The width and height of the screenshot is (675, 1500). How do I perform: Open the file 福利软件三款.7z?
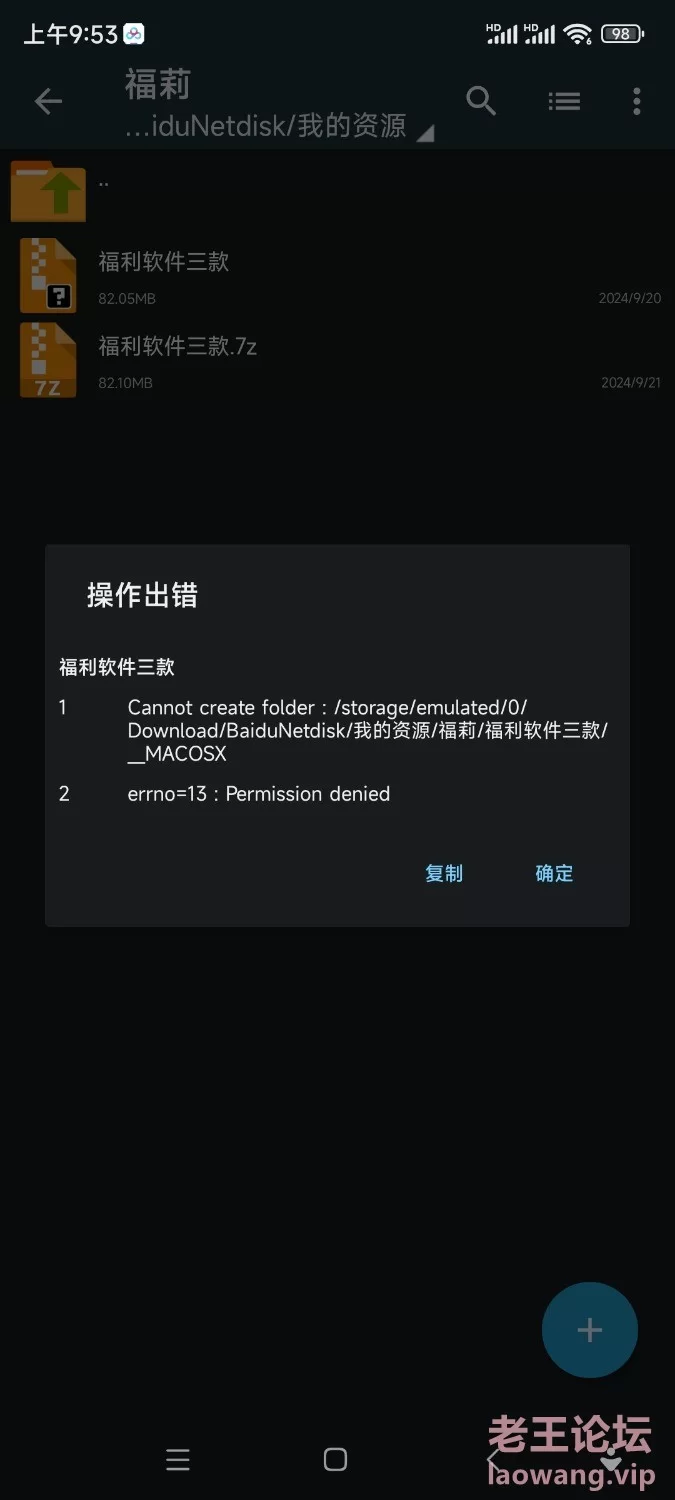(337, 359)
